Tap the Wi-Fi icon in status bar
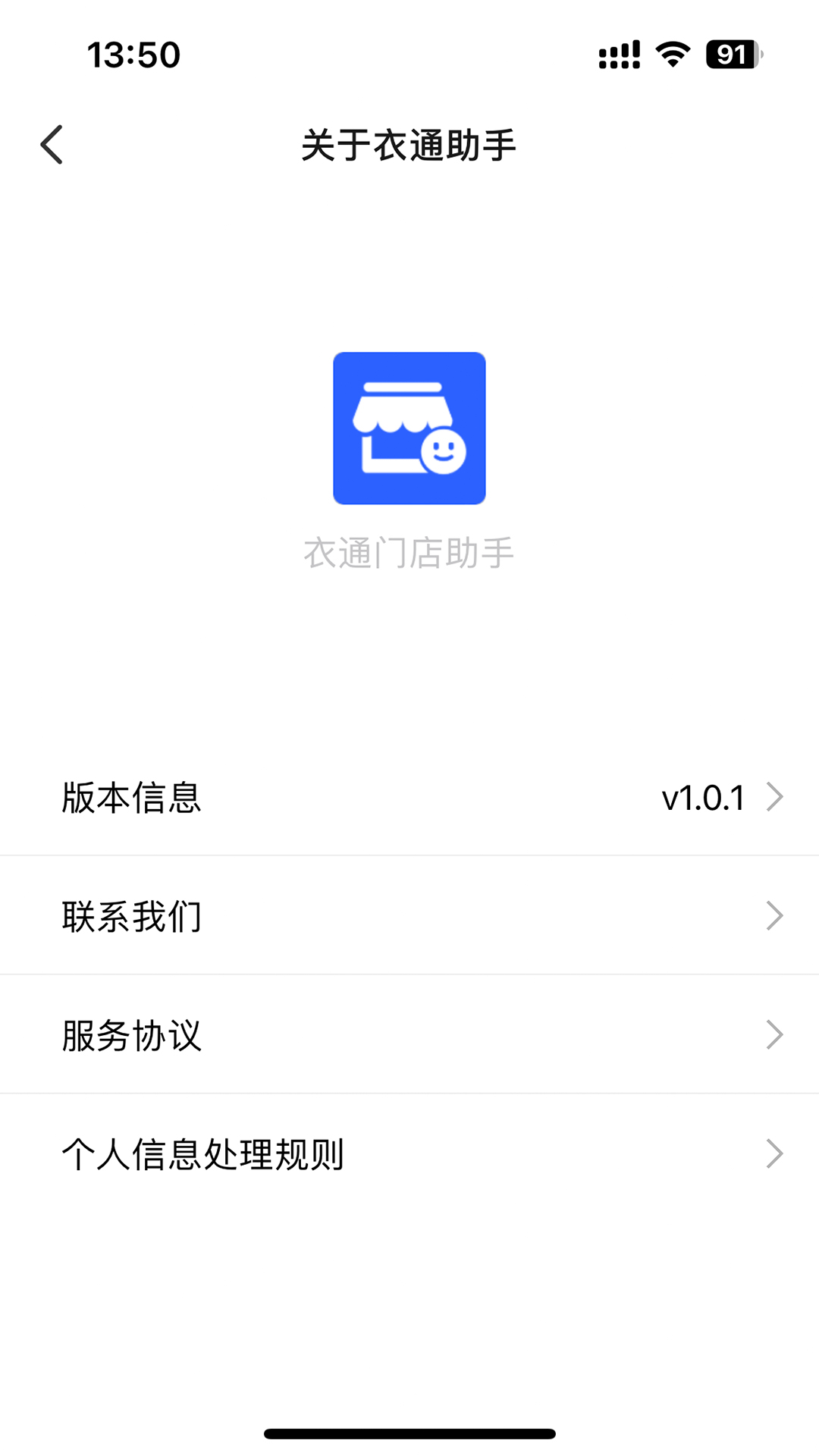The height and width of the screenshot is (1456, 819). pos(670,53)
